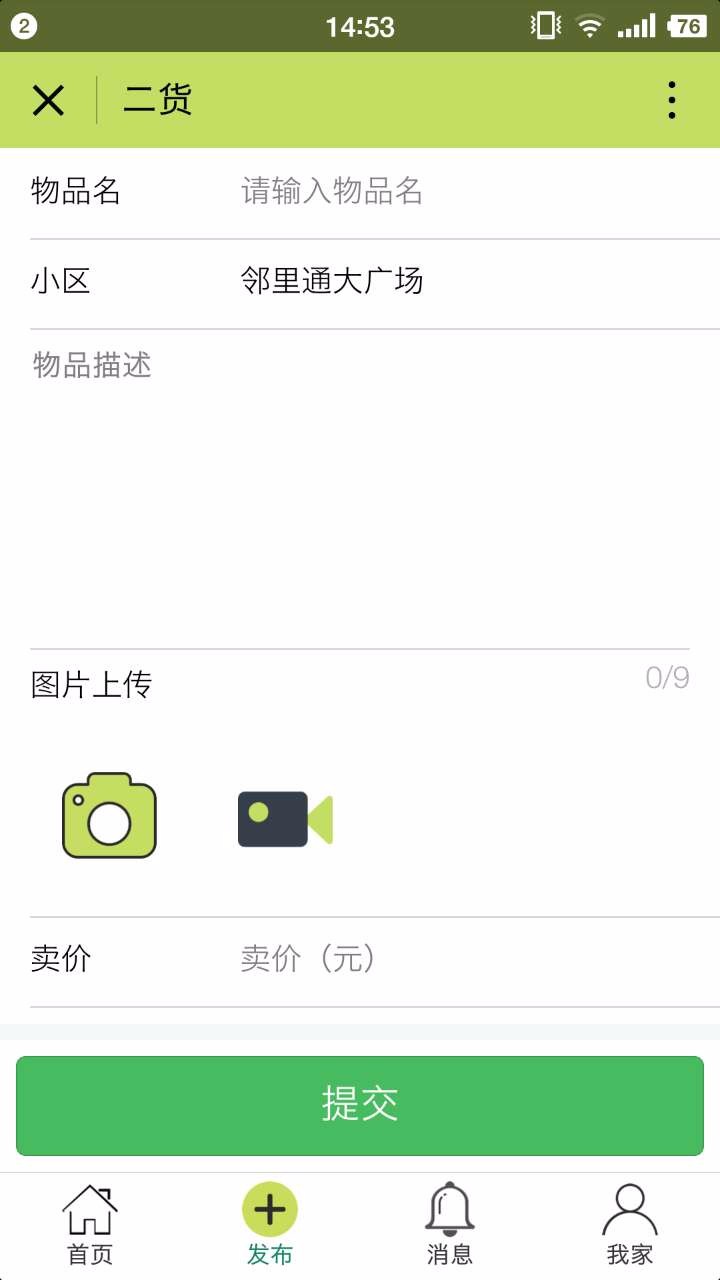Open the 我家 tab

coord(630,1226)
